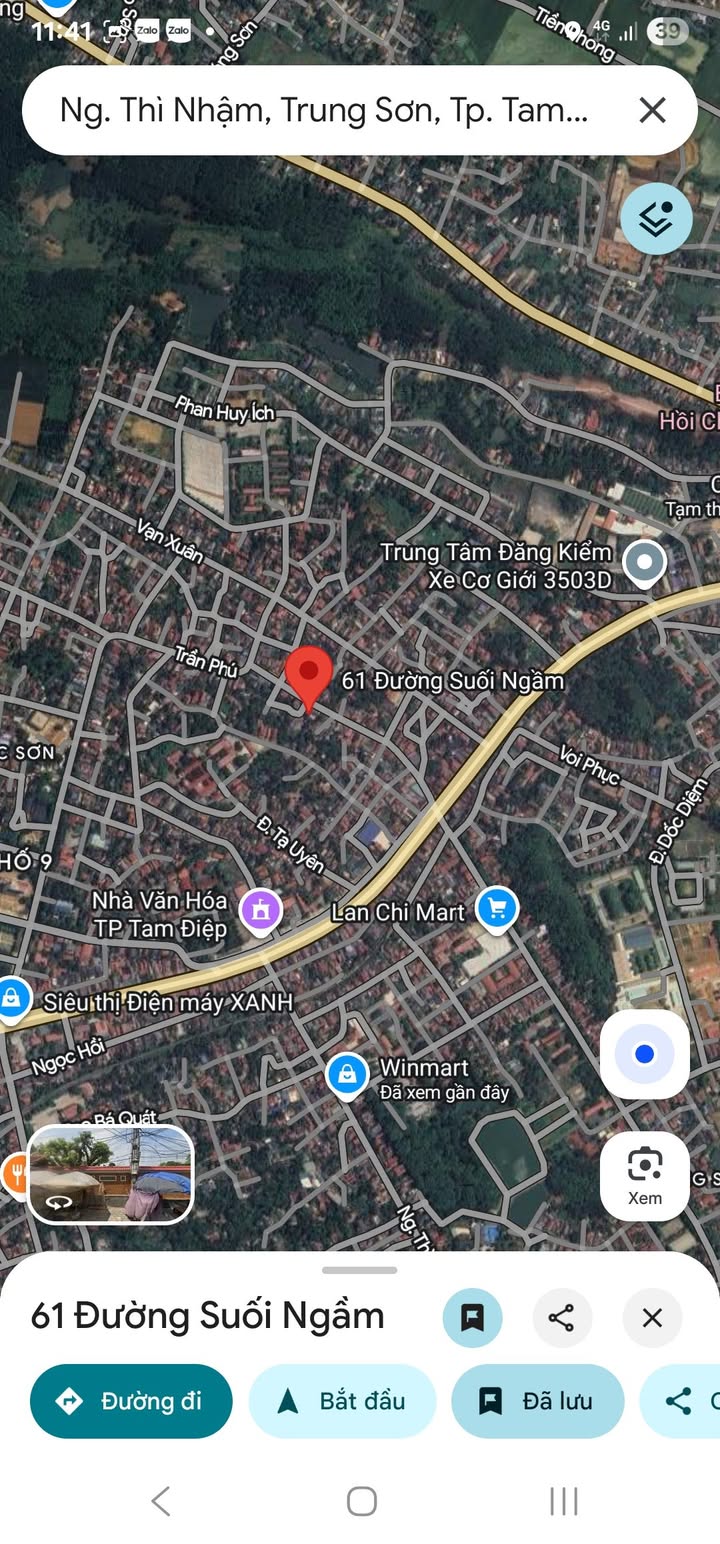Go to the phone's home screen
This screenshot has width=720, height=1544.
361,1500
